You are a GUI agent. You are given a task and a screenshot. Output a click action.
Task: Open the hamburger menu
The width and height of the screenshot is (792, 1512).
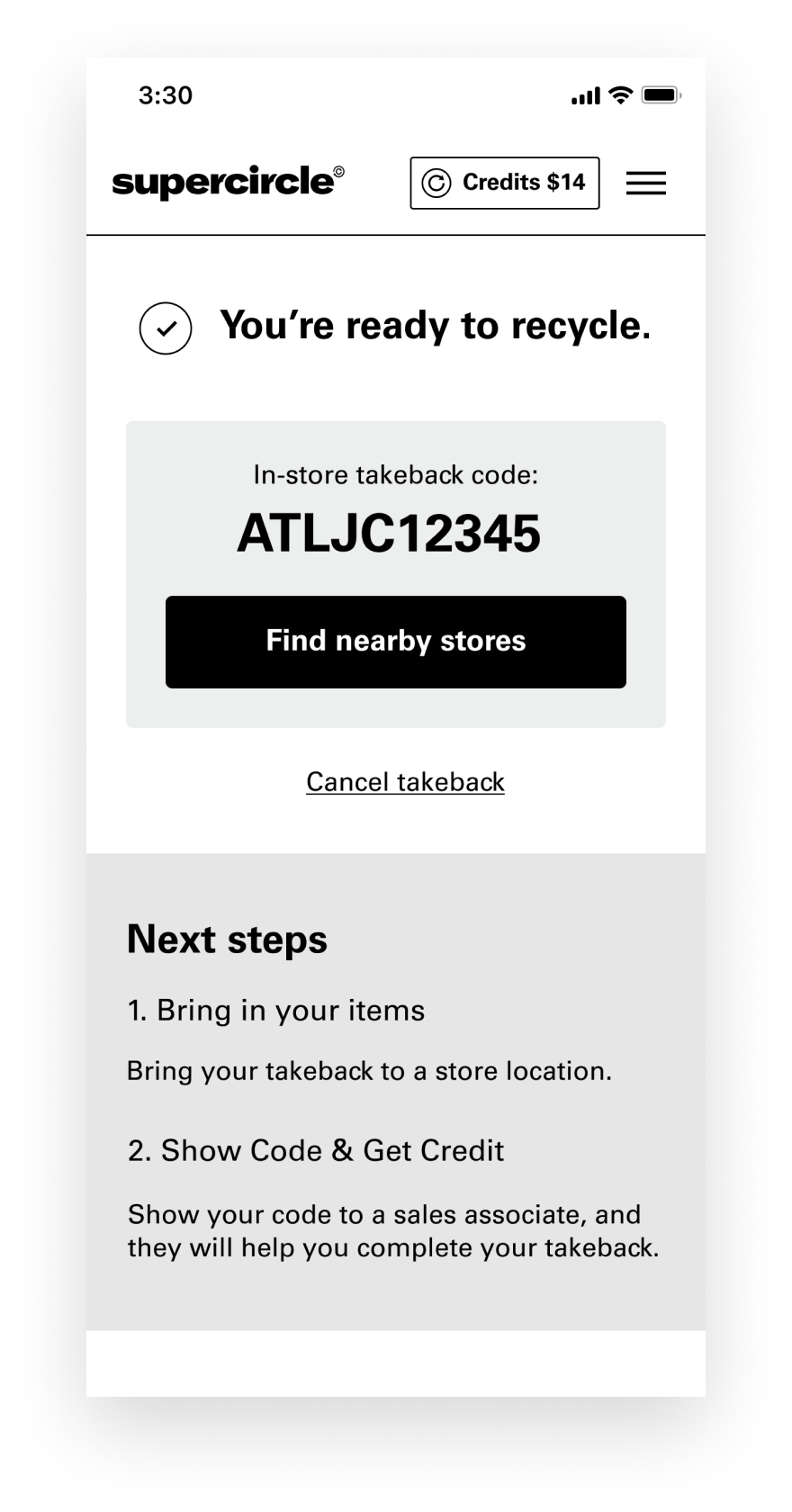645,184
